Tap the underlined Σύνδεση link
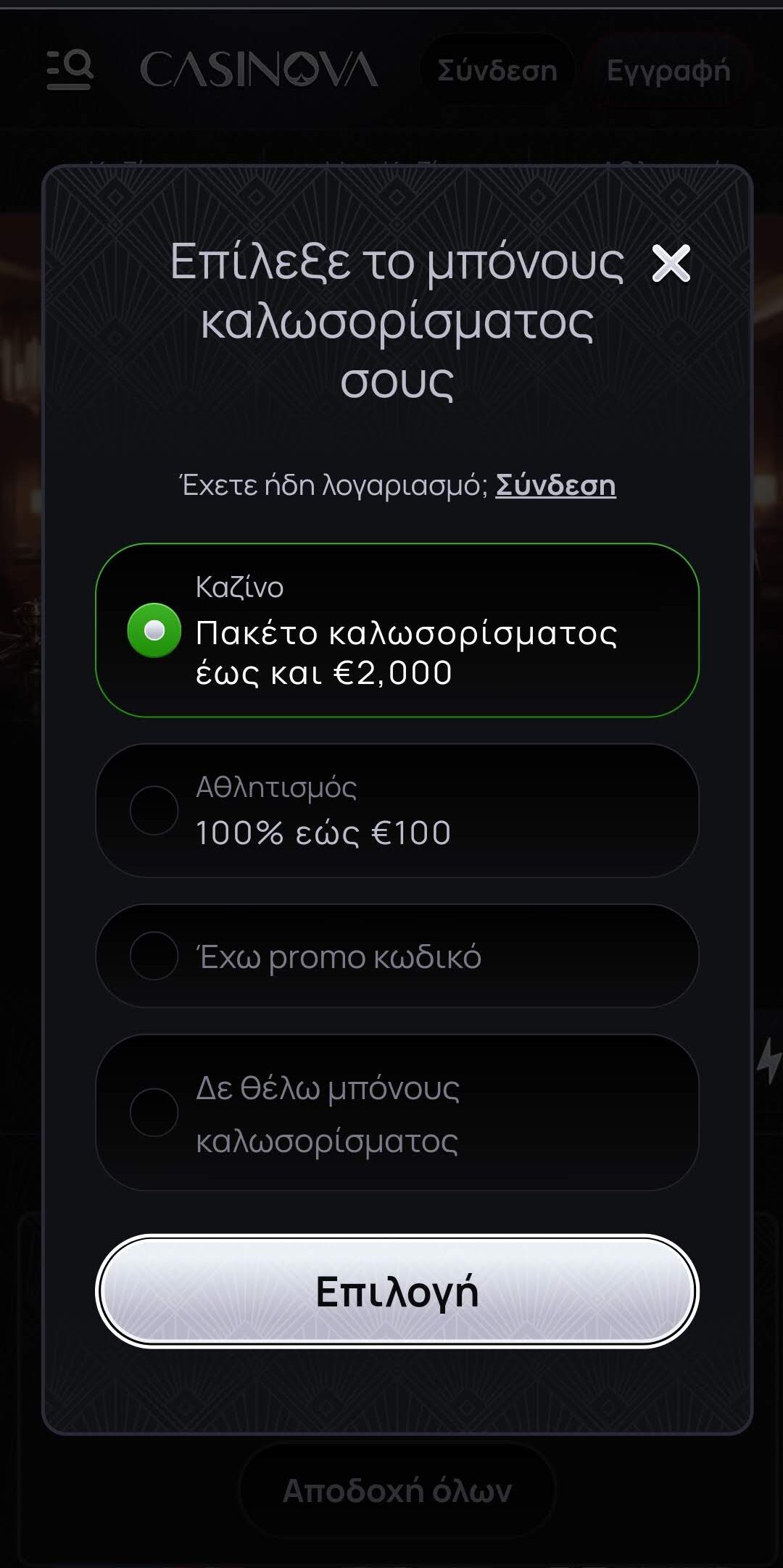Image resolution: width=783 pixels, height=1568 pixels. (555, 485)
